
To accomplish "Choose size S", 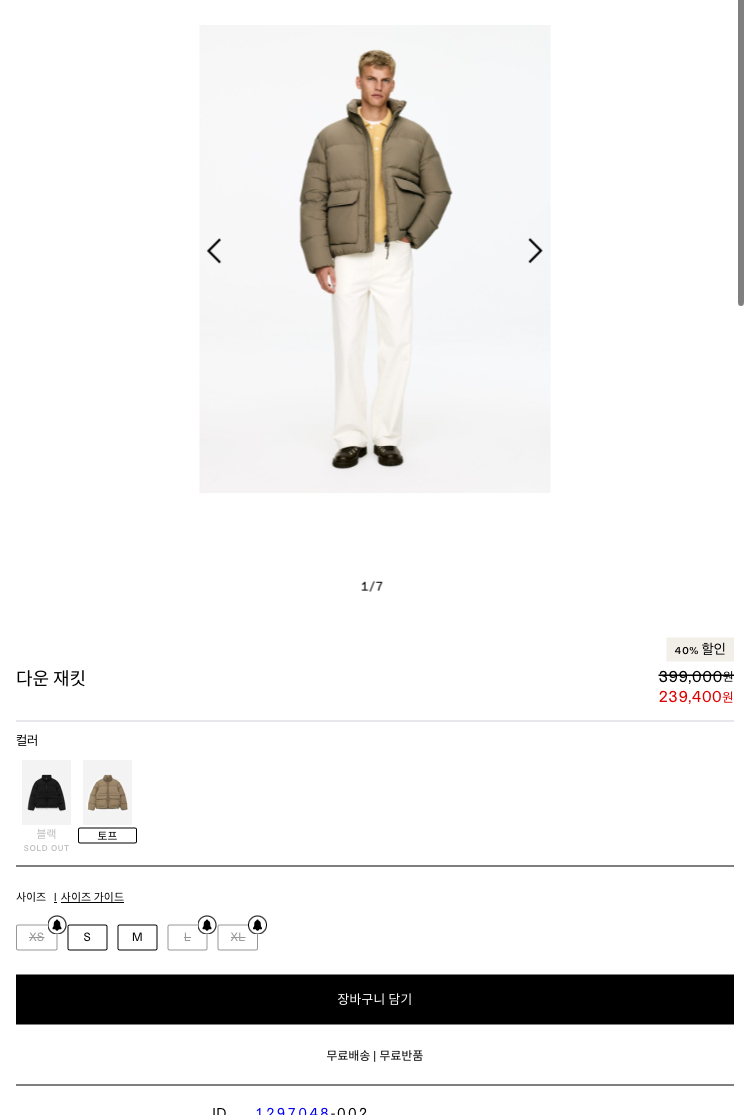I will 87,937.
